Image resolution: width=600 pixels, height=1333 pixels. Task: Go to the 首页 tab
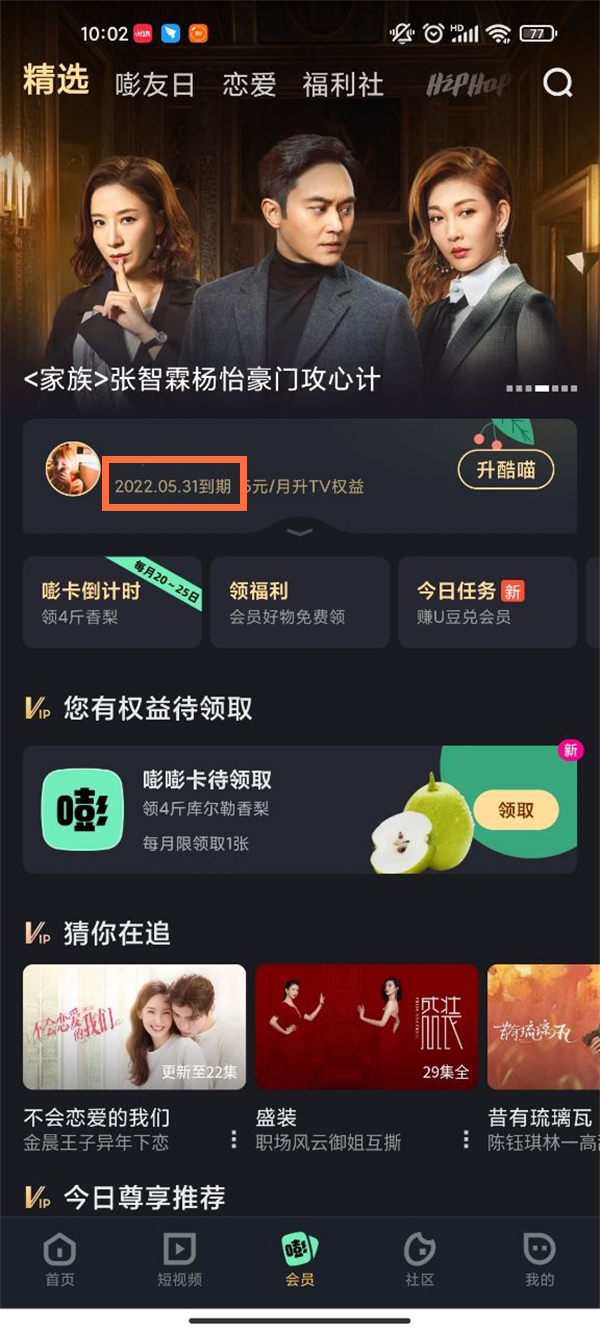pyautogui.click(x=60, y=1258)
